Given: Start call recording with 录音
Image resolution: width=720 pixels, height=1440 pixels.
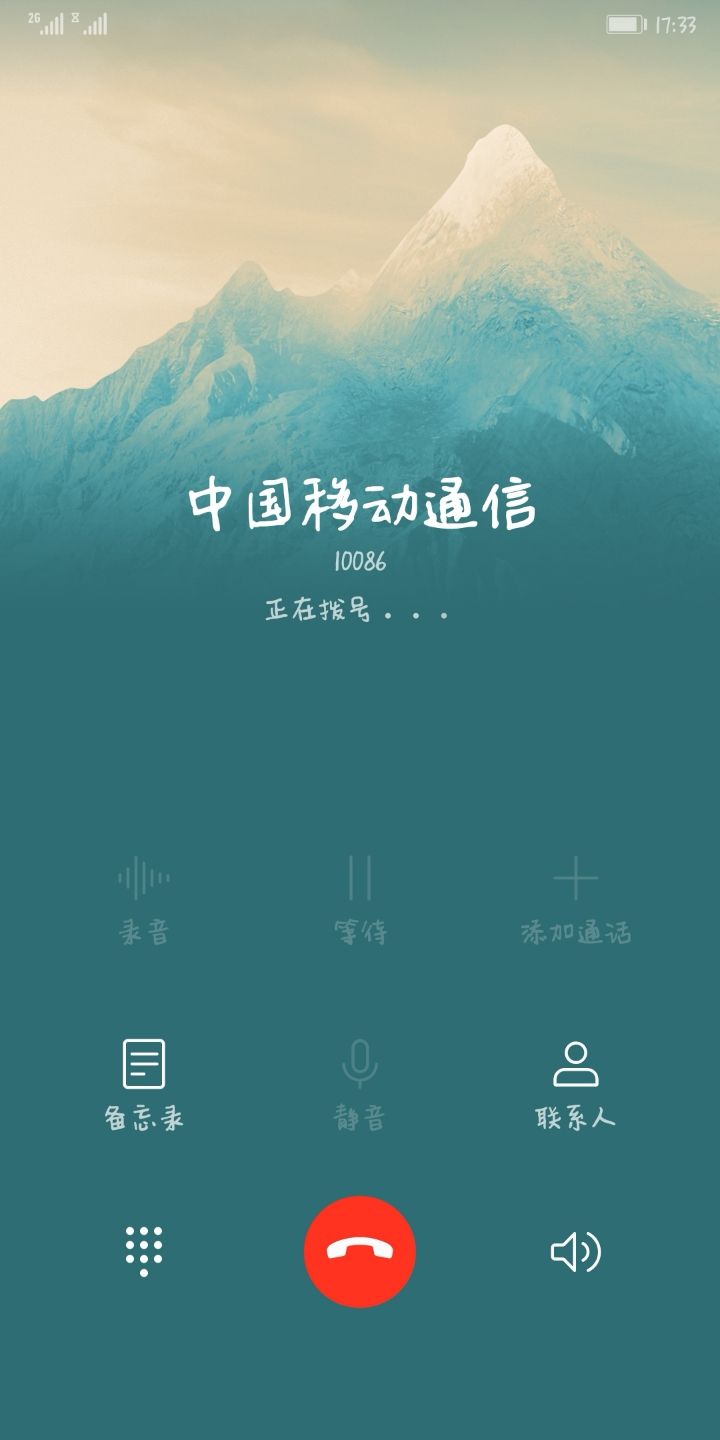Looking at the screenshot, I should (x=144, y=900).
